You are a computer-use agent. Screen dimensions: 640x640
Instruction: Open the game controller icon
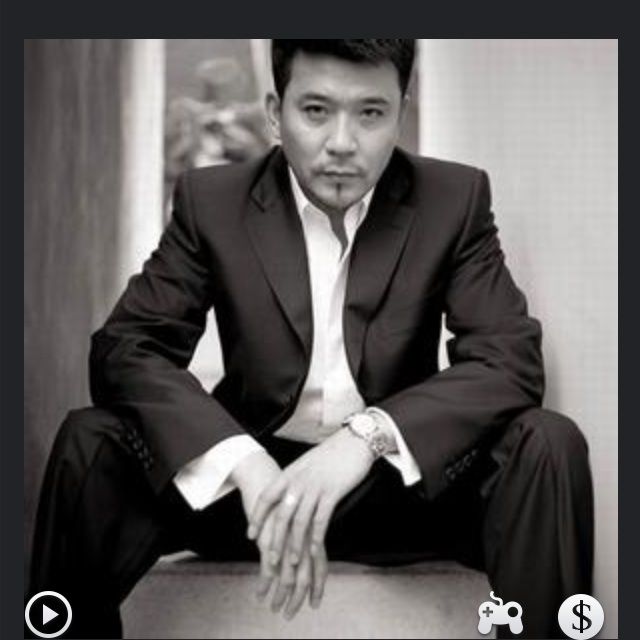499,614
